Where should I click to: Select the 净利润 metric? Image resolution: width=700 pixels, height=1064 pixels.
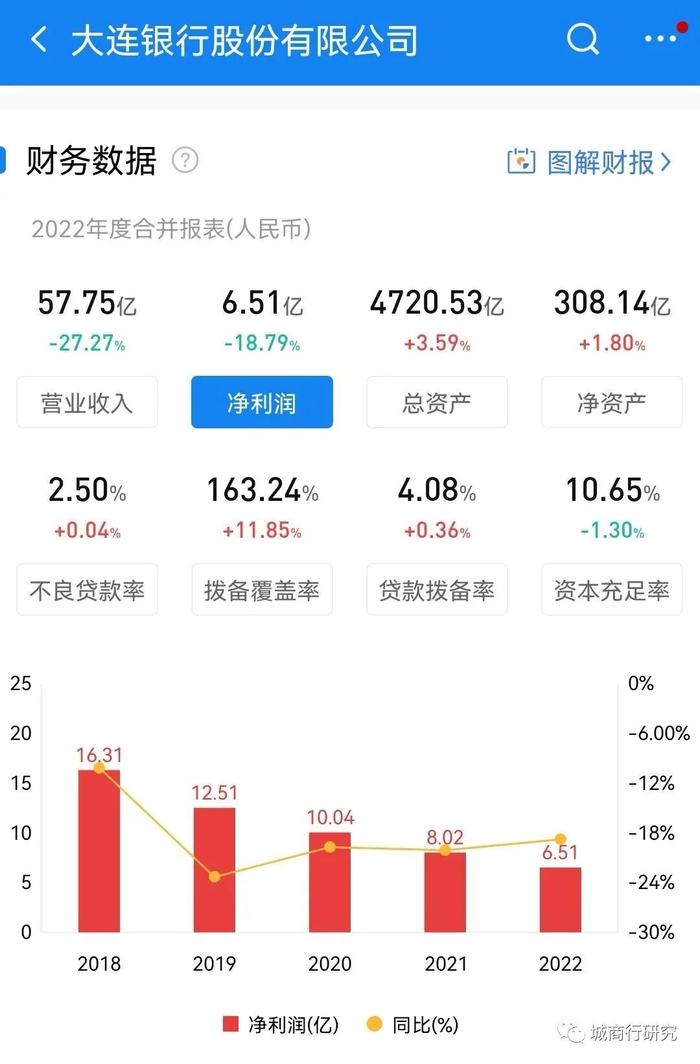tap(262, 402)
